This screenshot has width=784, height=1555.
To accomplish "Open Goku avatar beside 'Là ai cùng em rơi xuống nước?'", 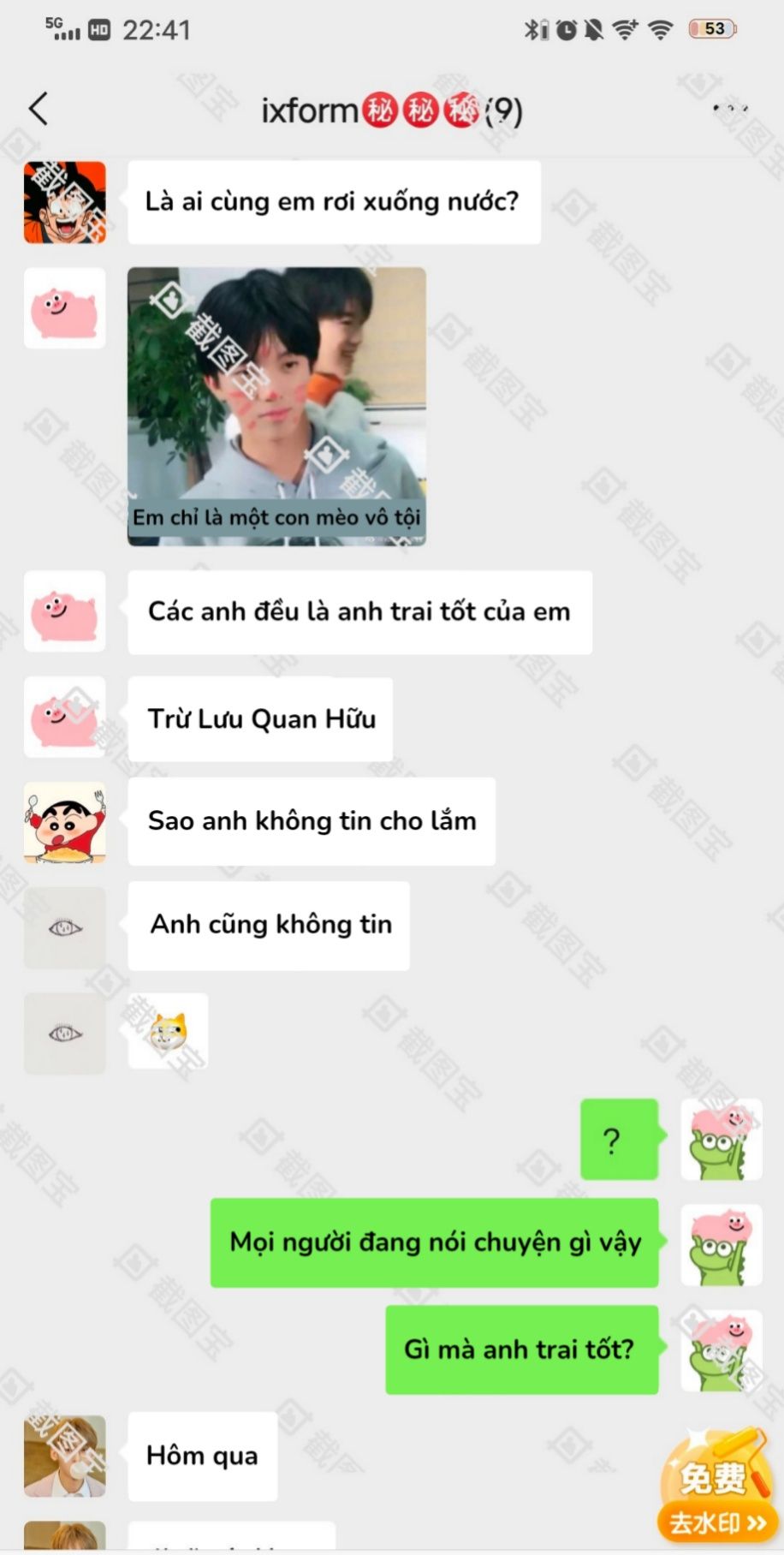I will [65, 203].
